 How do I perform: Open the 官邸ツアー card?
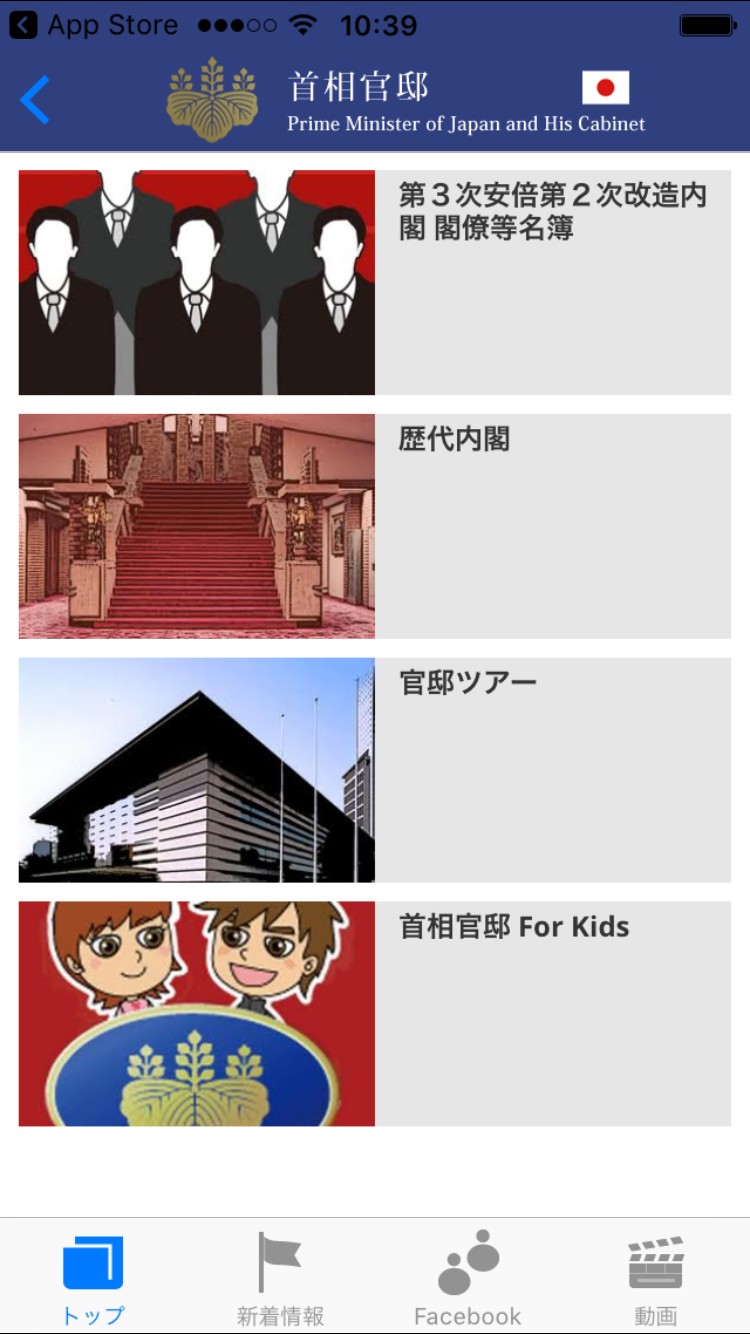375,770
